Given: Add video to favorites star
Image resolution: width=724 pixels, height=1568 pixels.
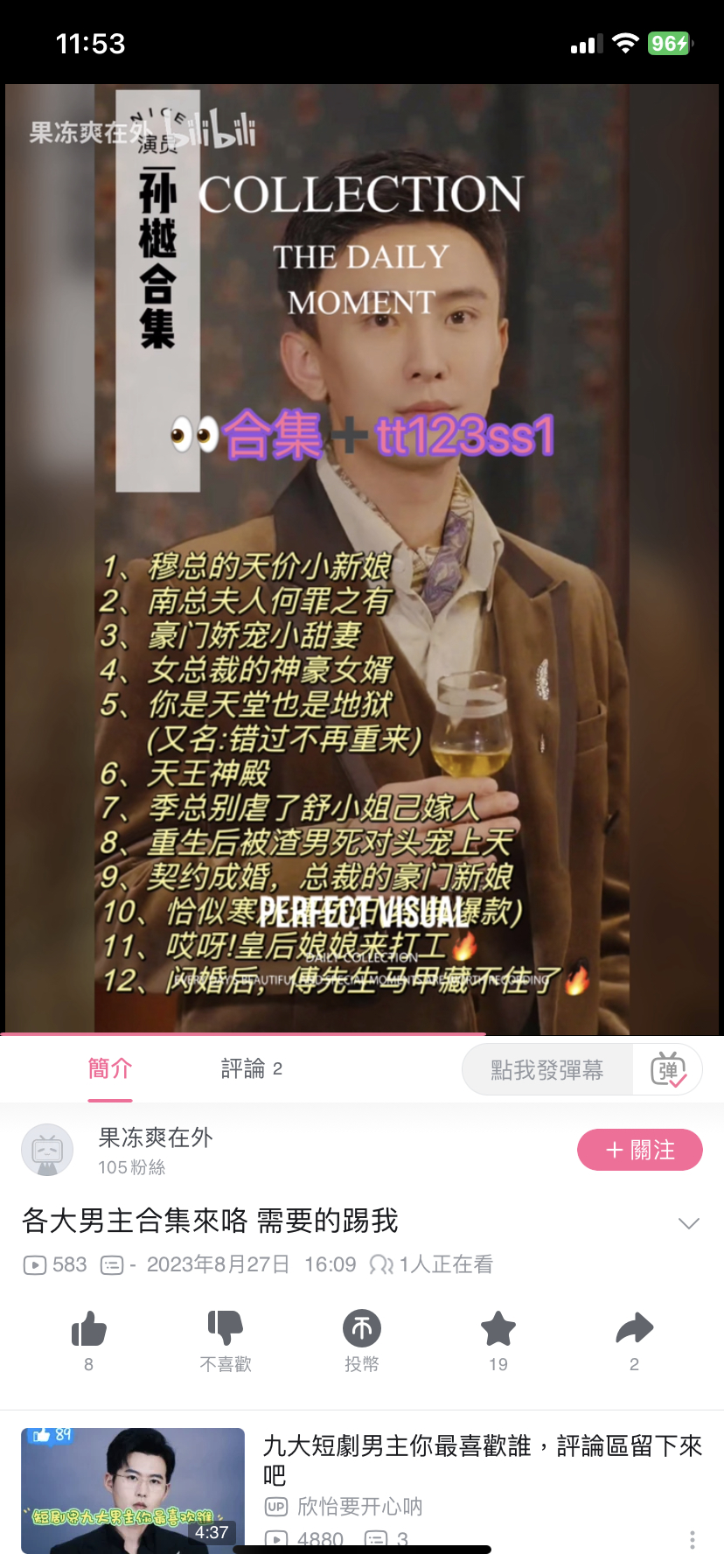Looking at the screenshot, I should coord(498,1329).
